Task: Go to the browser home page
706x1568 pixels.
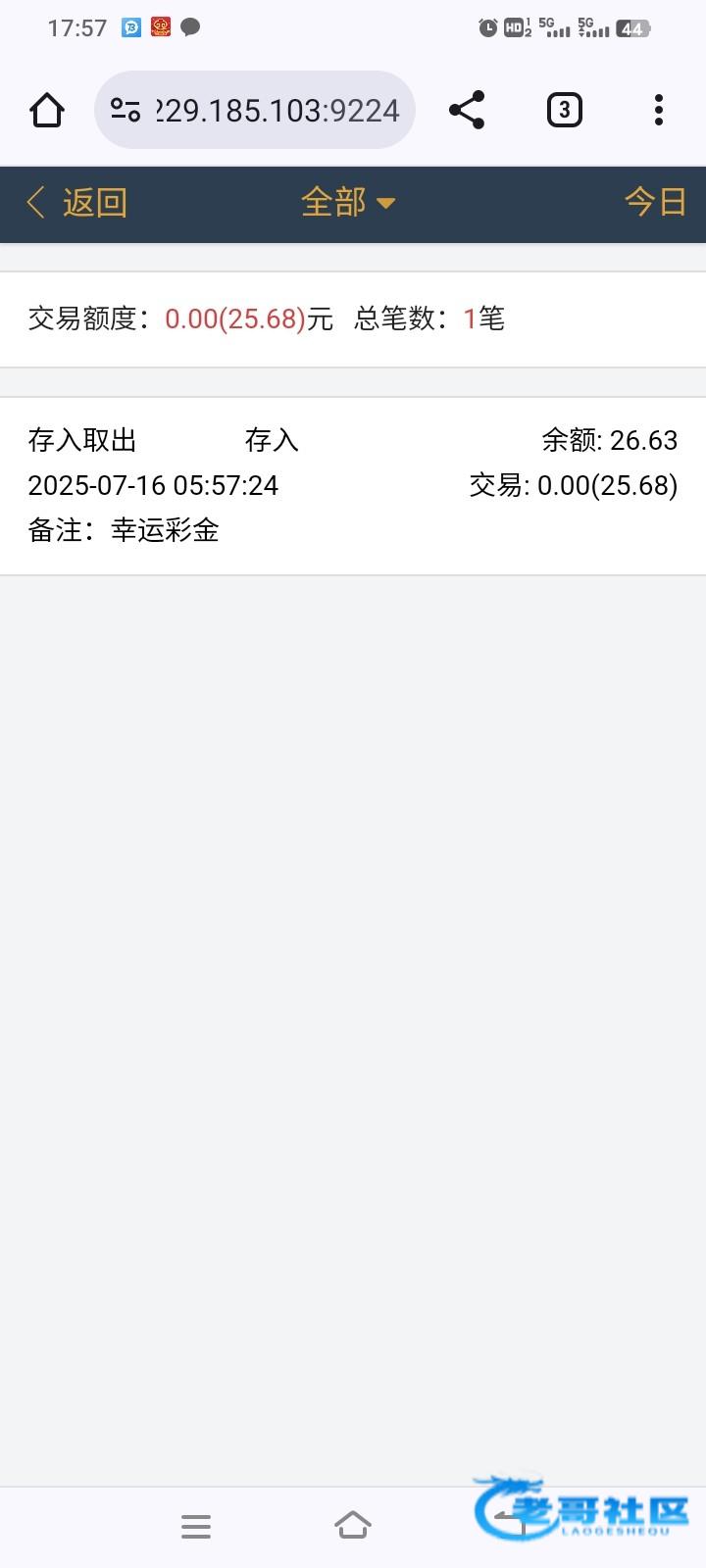Action: 47,110
